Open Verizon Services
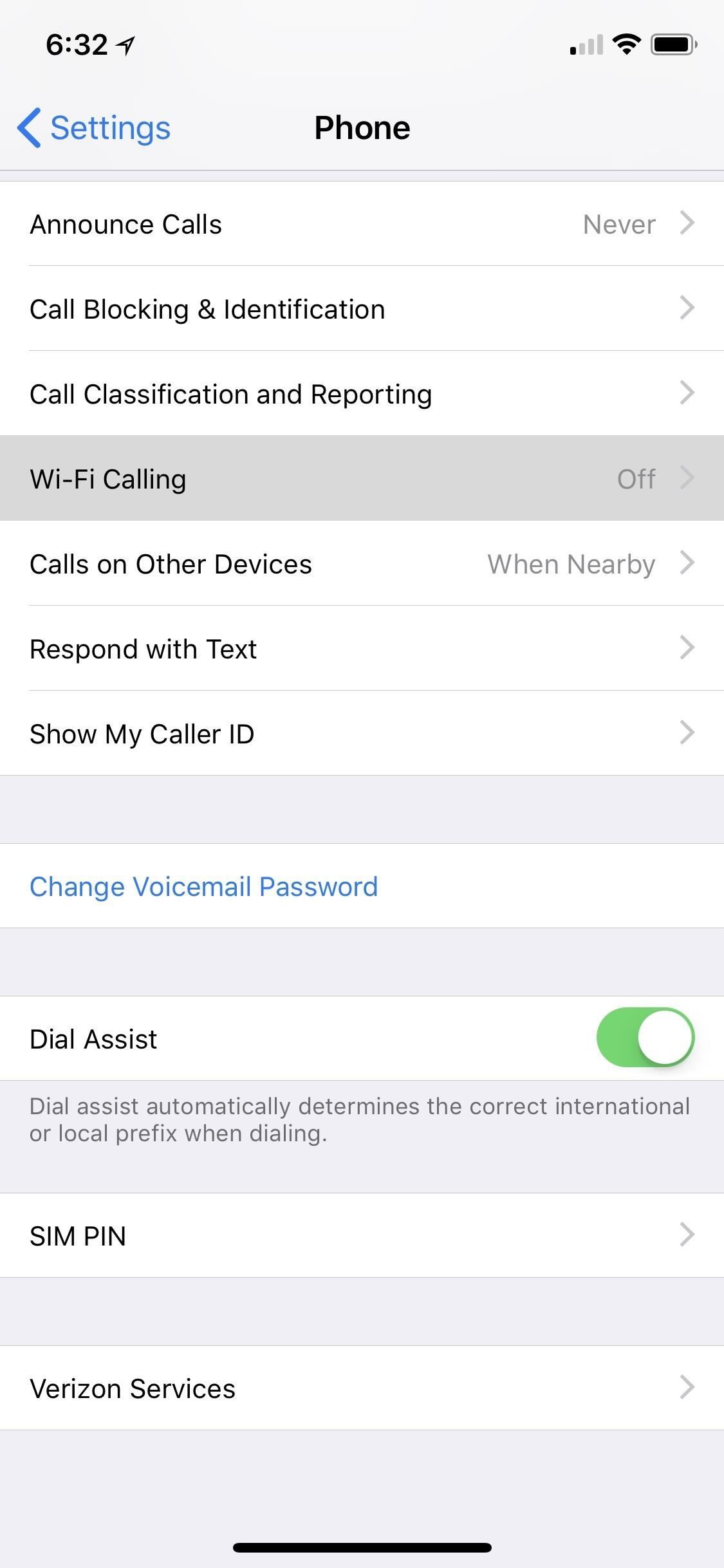 point(362,1388)
